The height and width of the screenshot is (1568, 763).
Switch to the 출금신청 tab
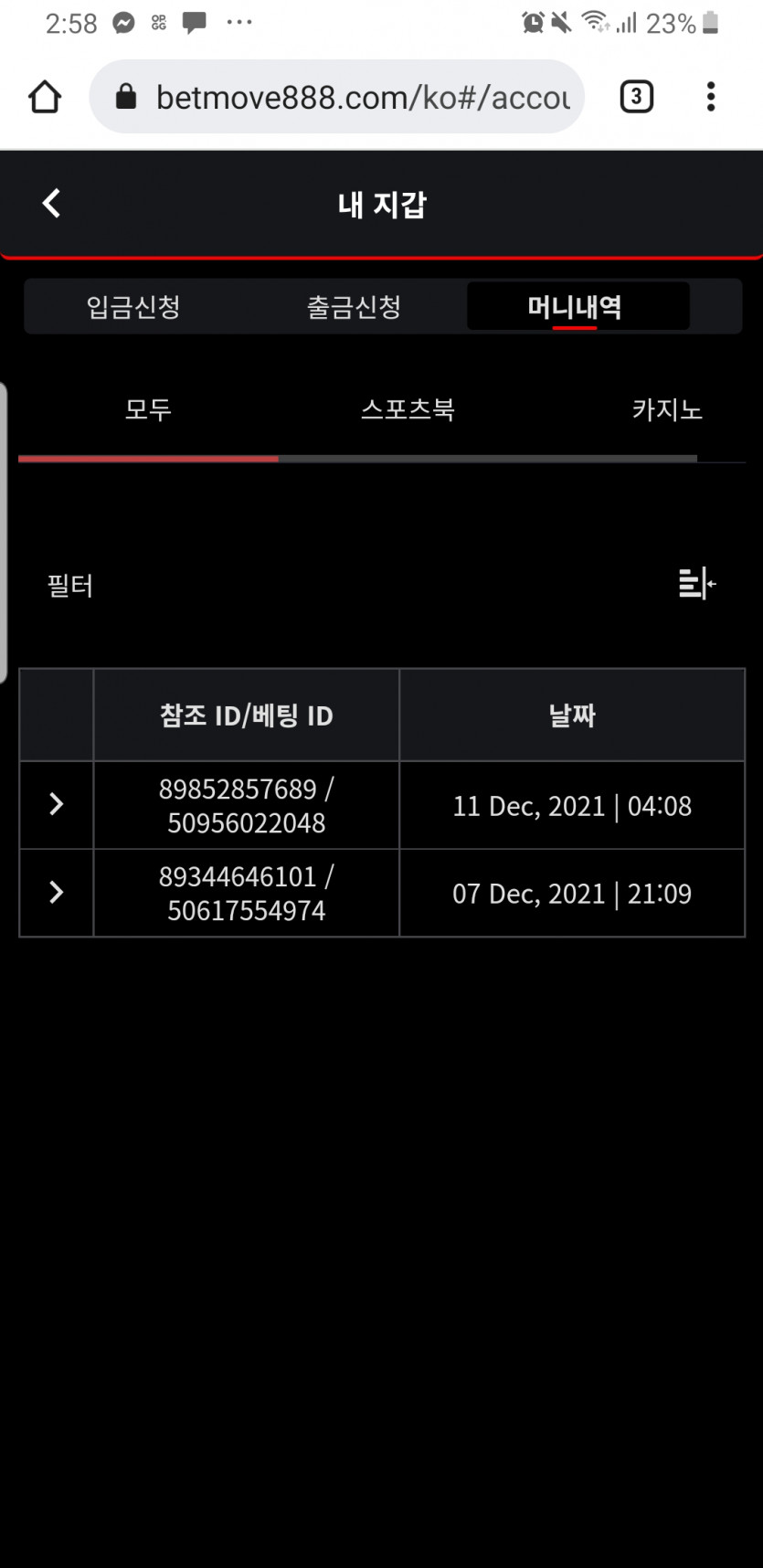355,307
